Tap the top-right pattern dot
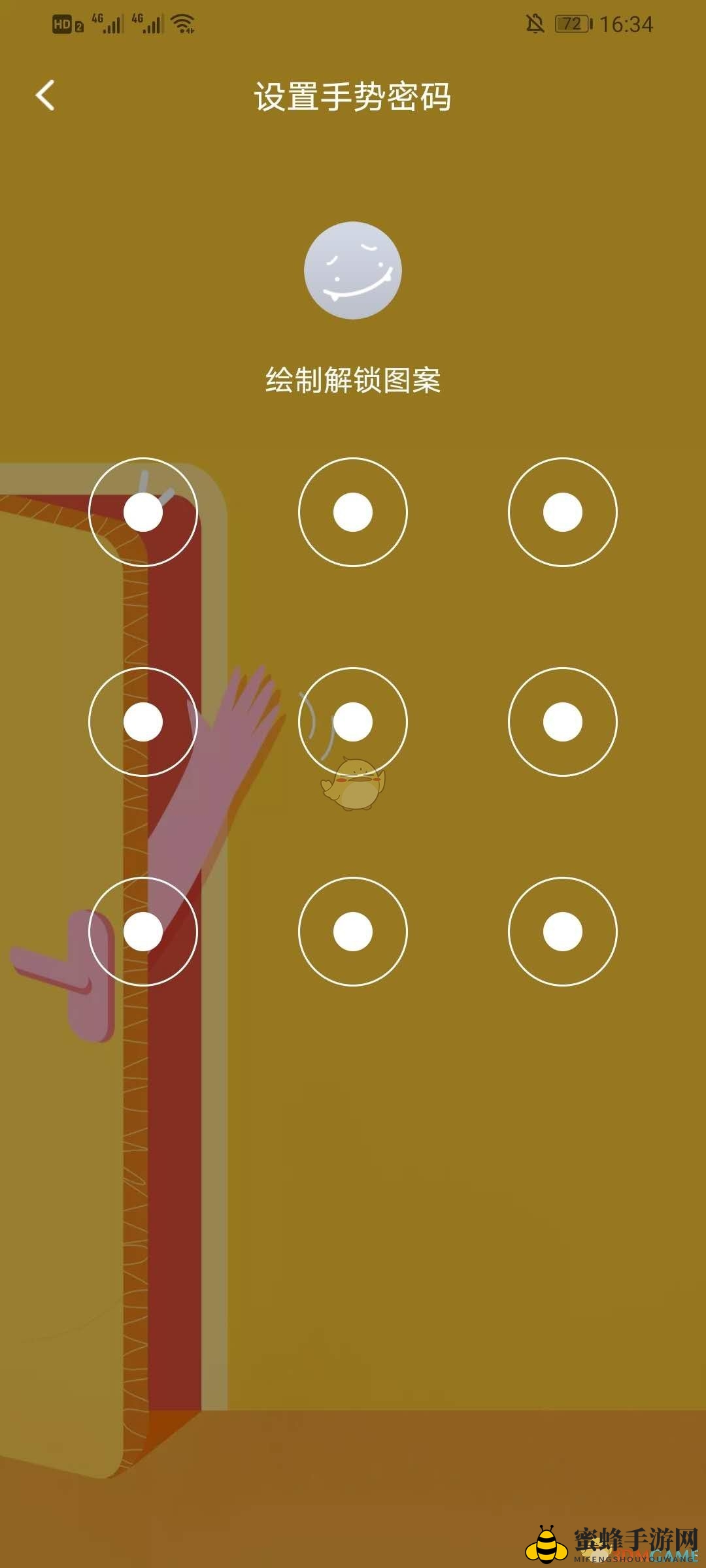 coord(563,512)
